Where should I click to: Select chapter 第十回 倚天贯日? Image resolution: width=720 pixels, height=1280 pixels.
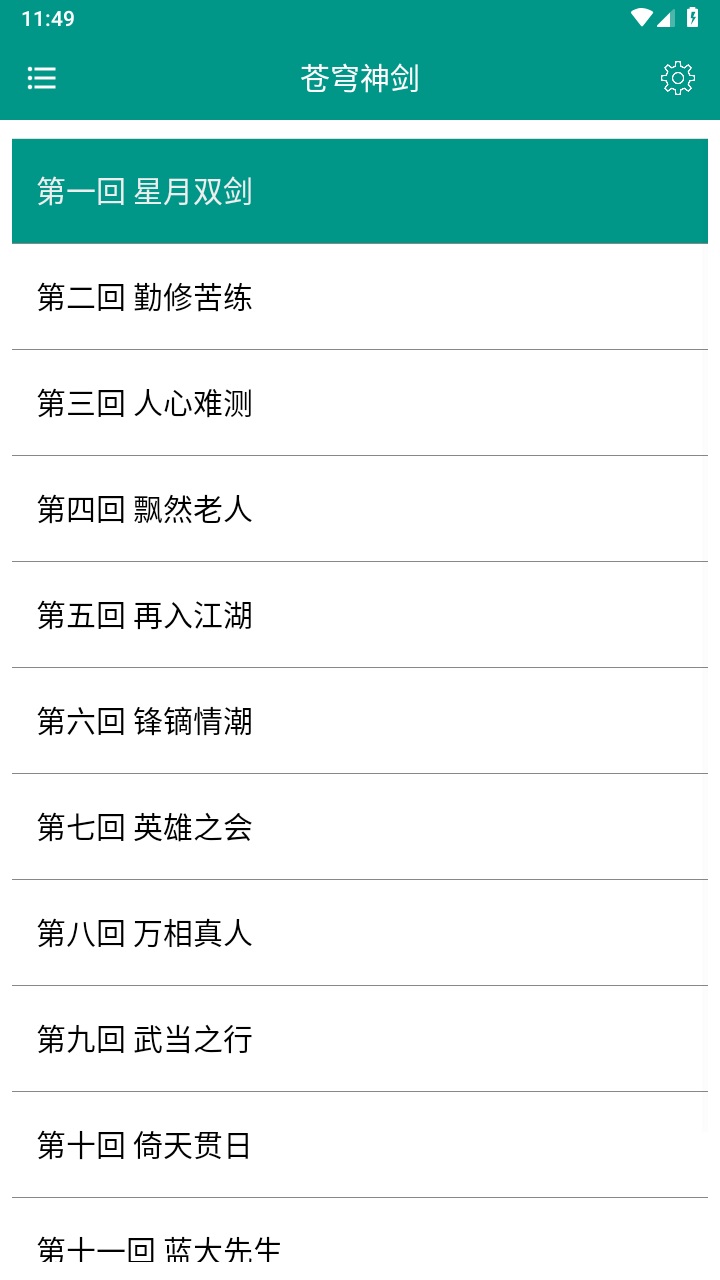144,1145
